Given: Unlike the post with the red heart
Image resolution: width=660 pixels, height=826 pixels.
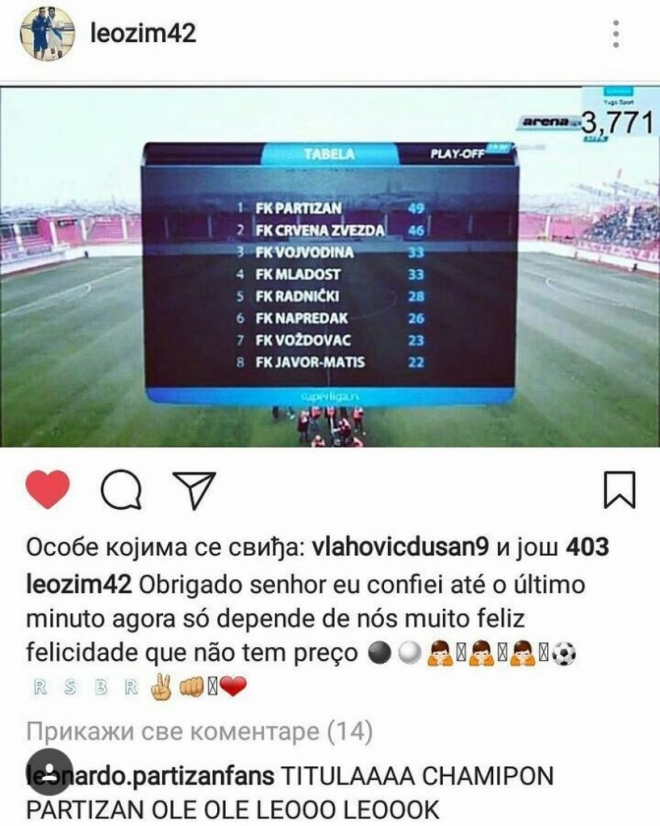Looking at the screenshot, I should pos(47,490).
